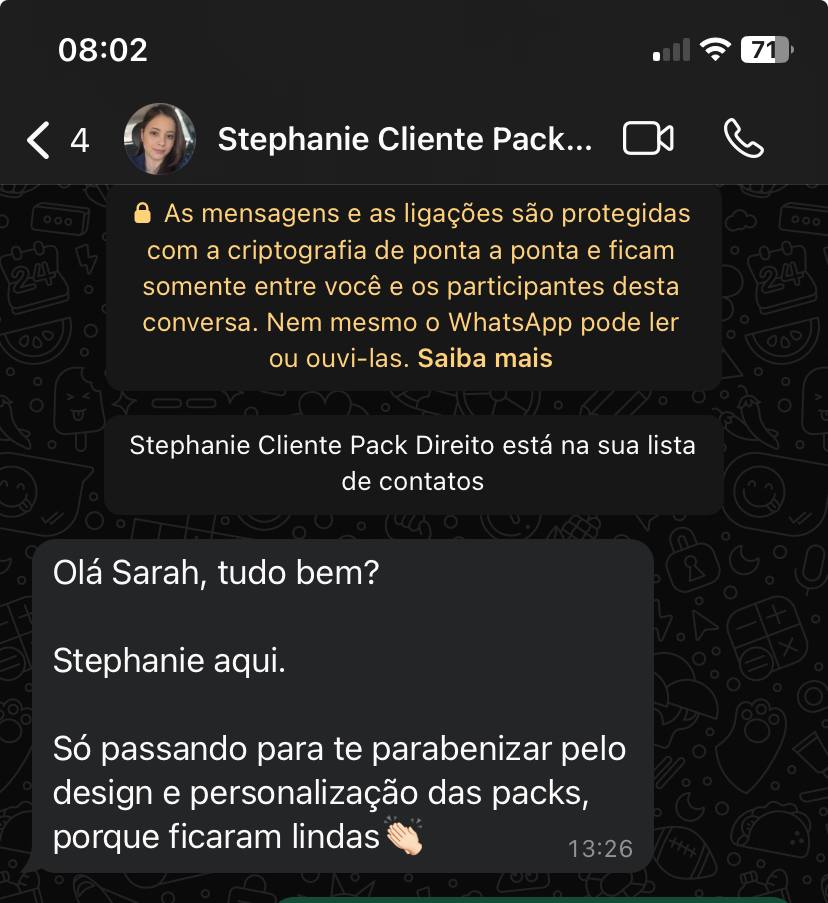
Task: Start a voice call with Stephanie
Action: point(743,139)
